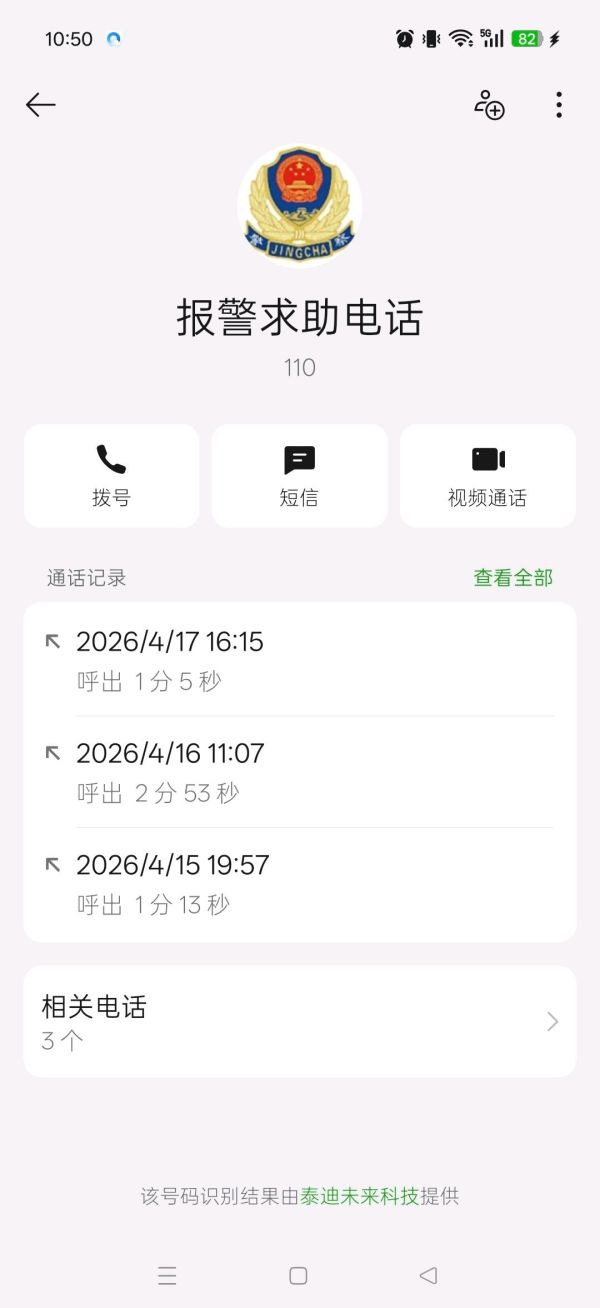Image resolution: width=600 pixels, height=1308 pixels.
Task: Tap the add-to-contacts icon
Action: 489,105
